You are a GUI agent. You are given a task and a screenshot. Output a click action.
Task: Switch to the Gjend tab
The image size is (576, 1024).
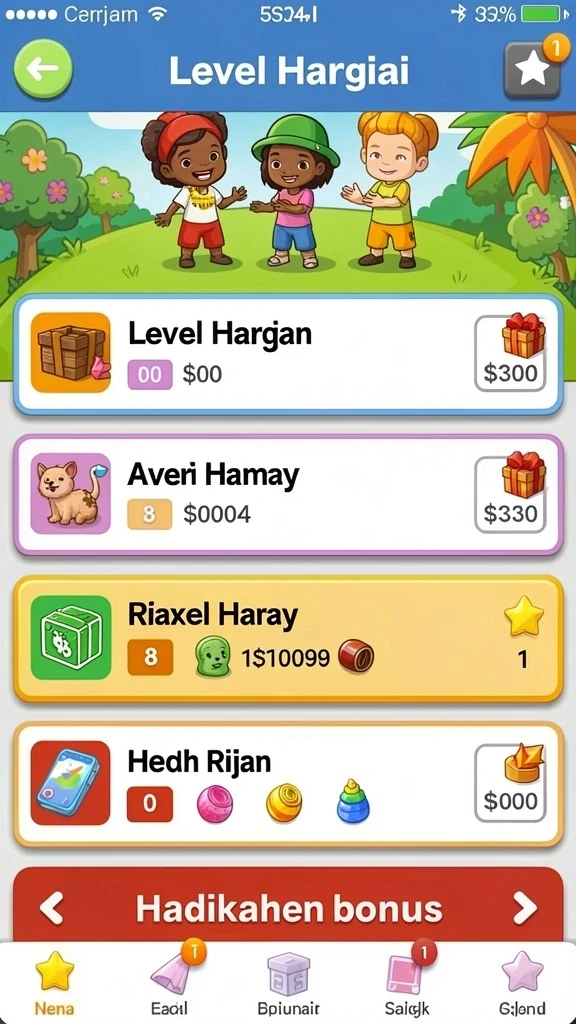coord(522,982)
